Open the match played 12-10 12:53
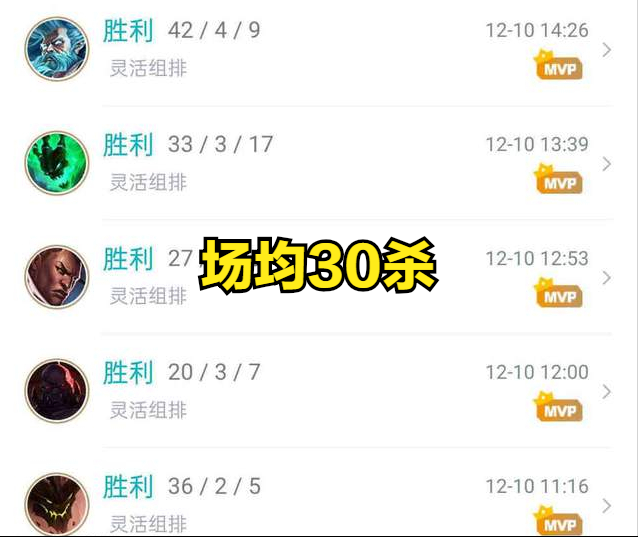The height and width of the screenshot is (537, 638). coord(536,259)
